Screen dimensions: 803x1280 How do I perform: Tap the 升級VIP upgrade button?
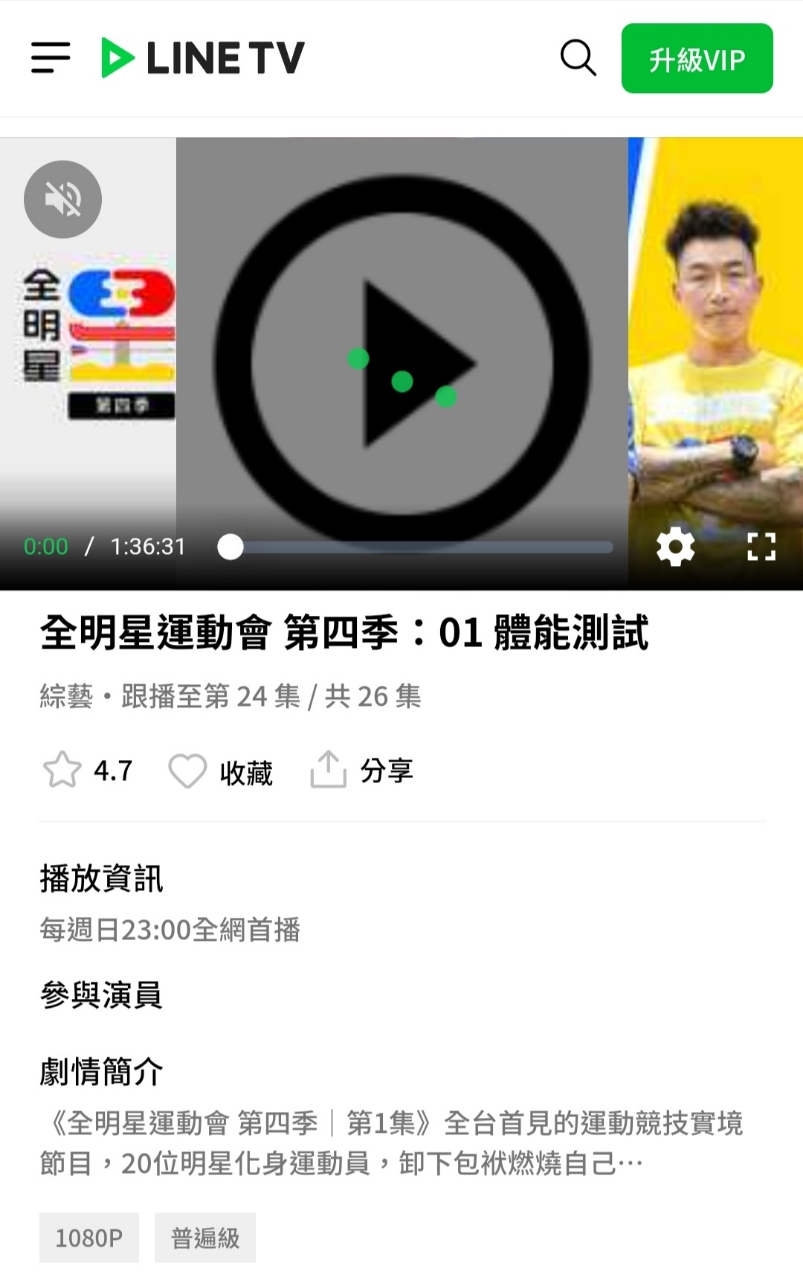click(x=697, y=59)
